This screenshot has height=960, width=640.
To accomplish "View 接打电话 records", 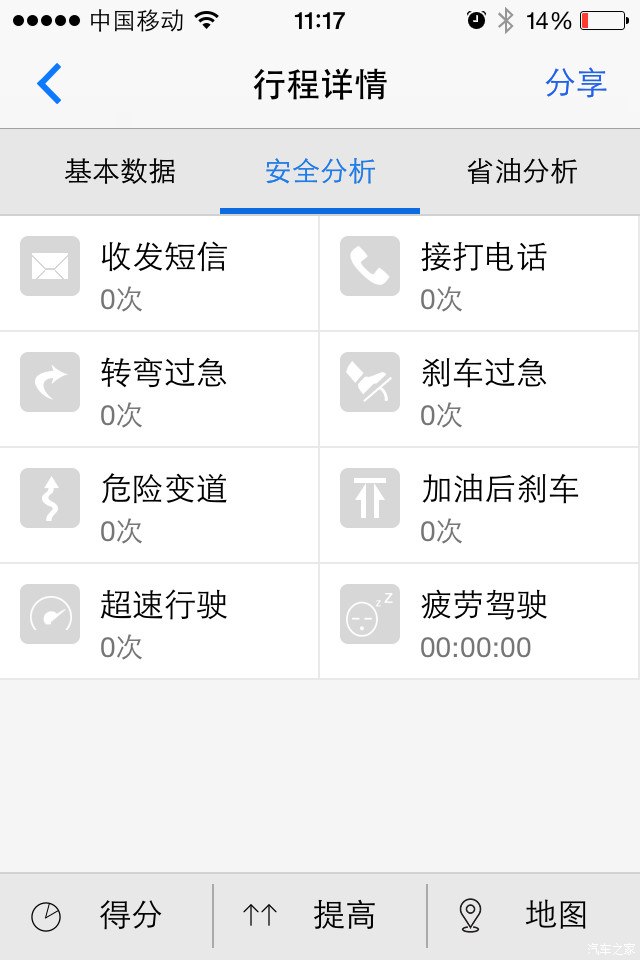I will tap(480, 273).
